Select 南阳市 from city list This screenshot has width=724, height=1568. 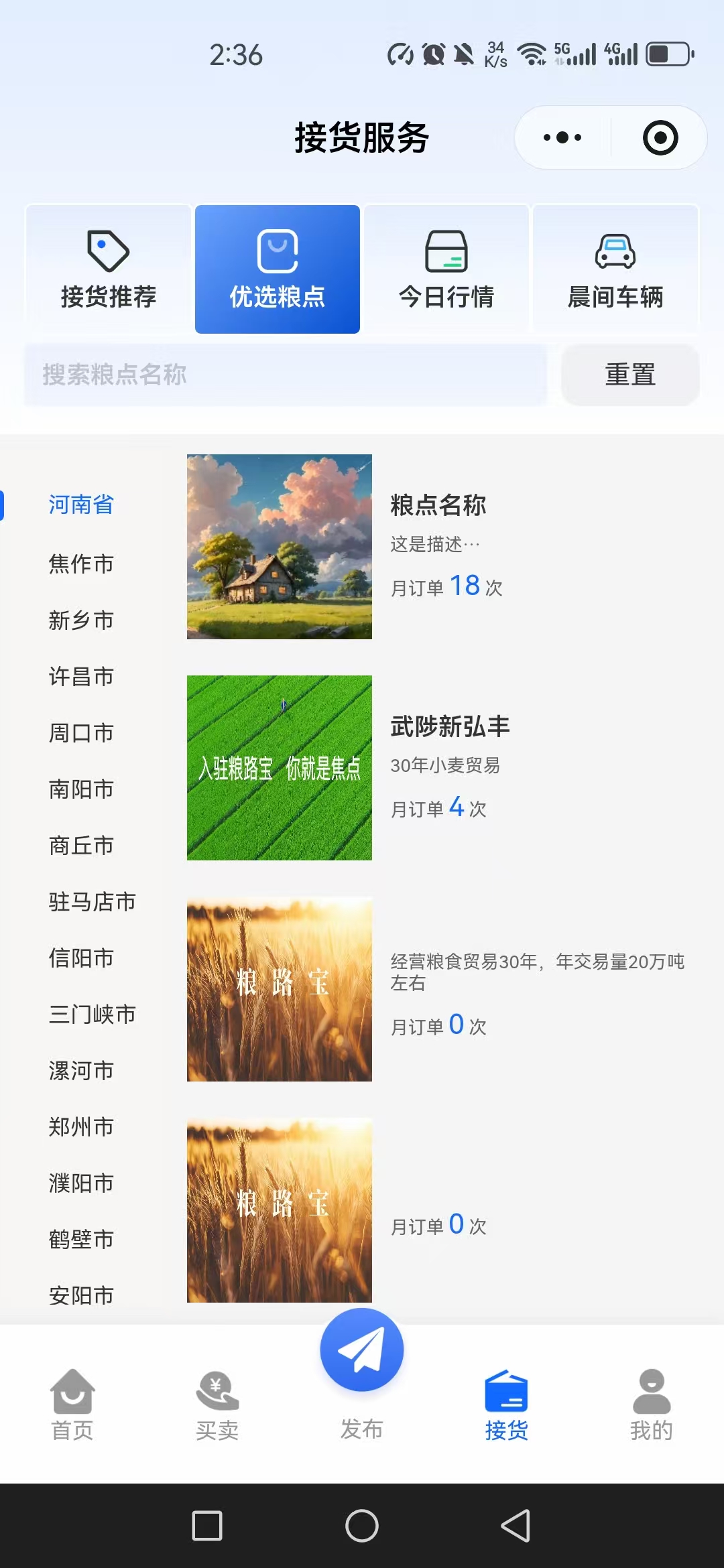[x=82, y=789]
